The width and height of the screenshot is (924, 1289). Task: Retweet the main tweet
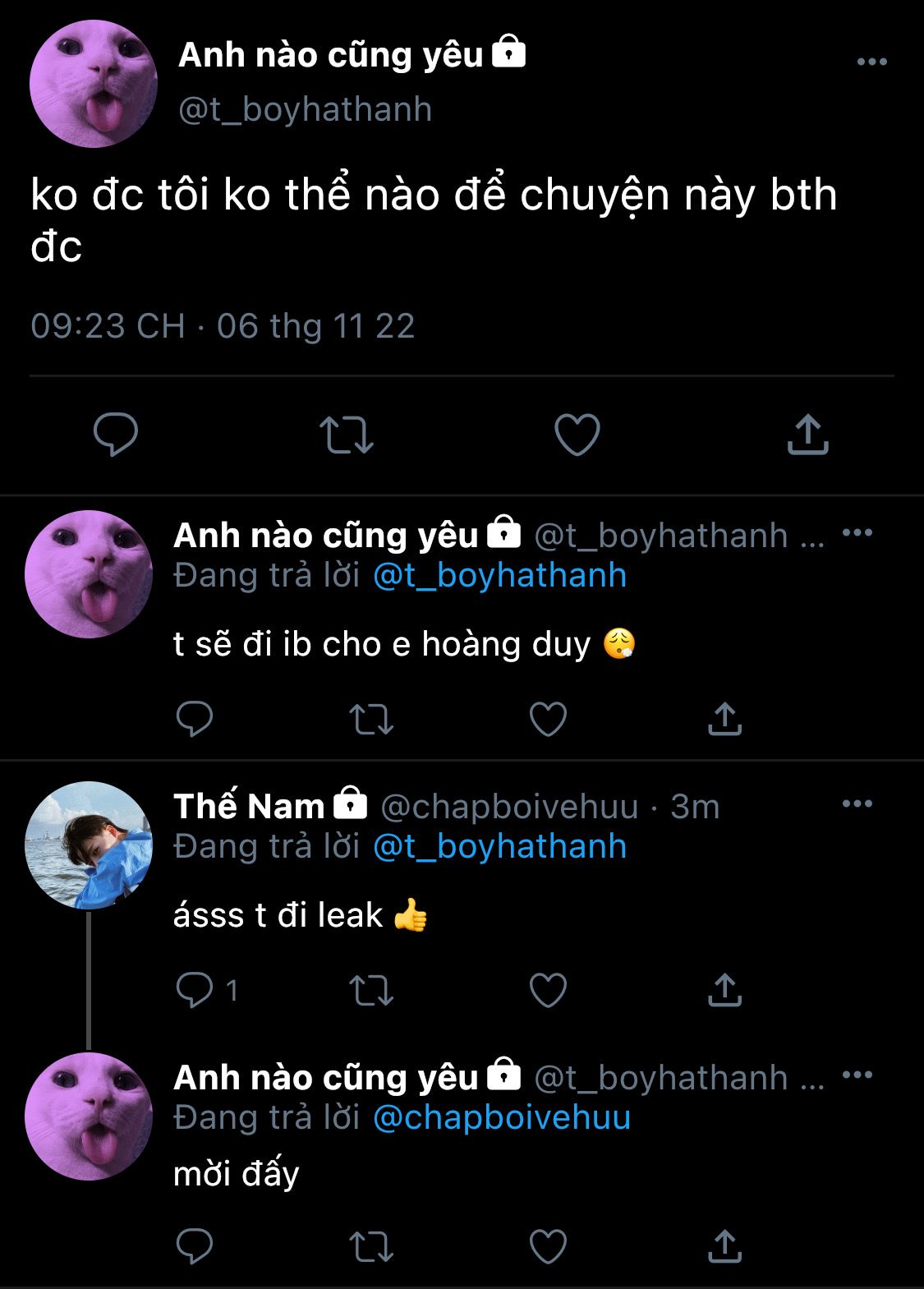tap(346, 435)
